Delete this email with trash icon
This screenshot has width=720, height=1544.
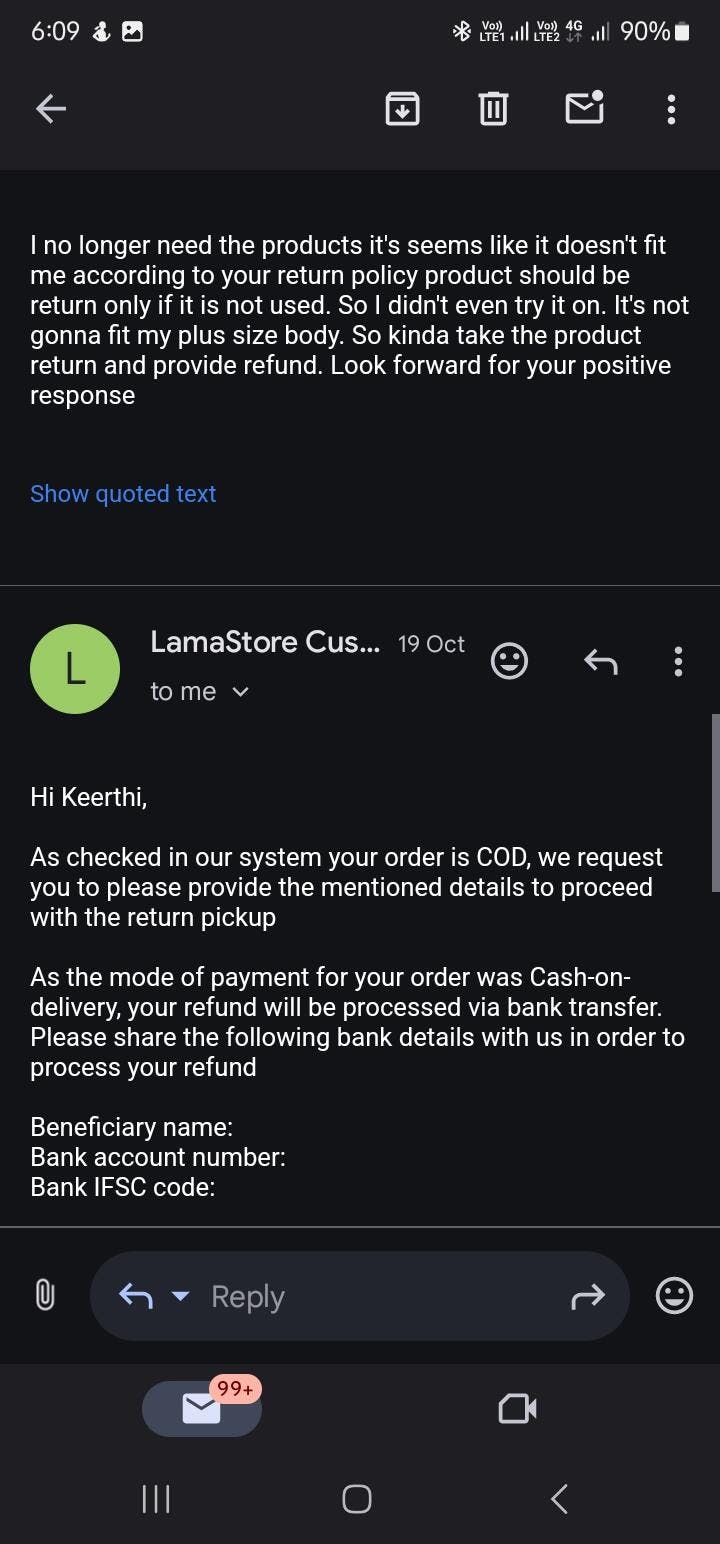click(493, 109)
